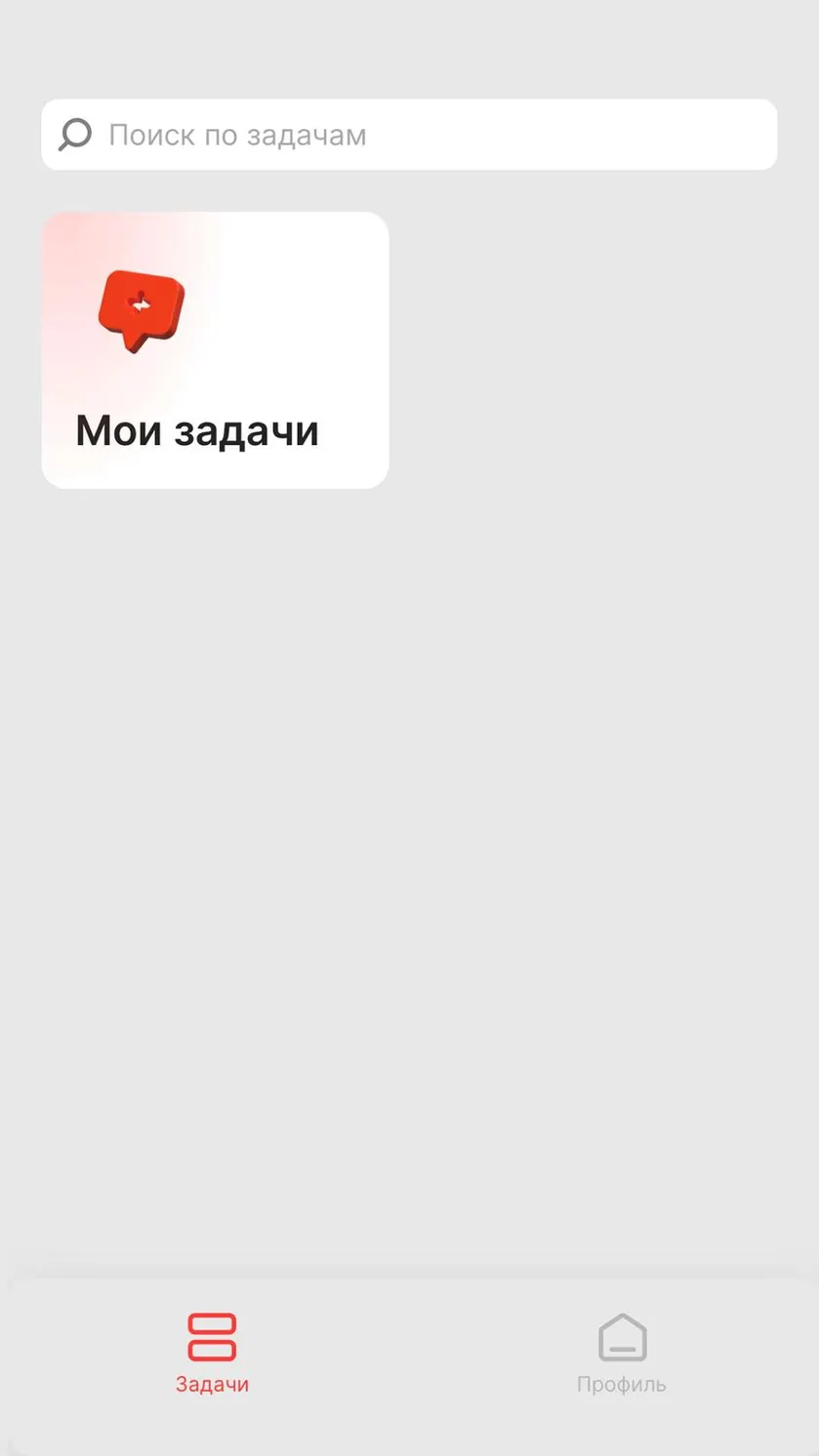Image resolution: width=819 pixels, height=1456 pixels.
Task: Select the Задачи tab
Action: coord(212,1354)
